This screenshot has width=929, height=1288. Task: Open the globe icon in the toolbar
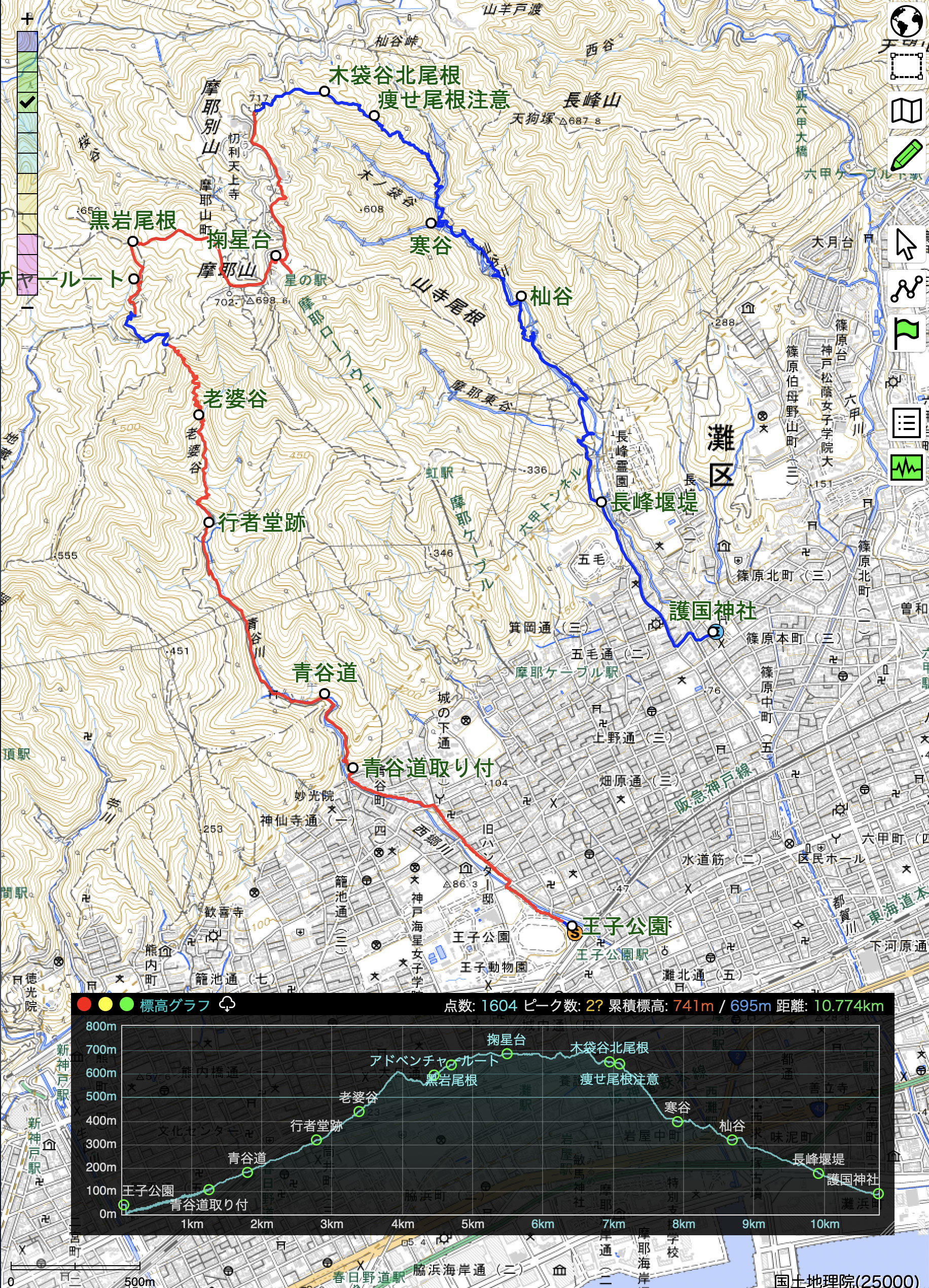pyautogui.click(x=906, y=21)
